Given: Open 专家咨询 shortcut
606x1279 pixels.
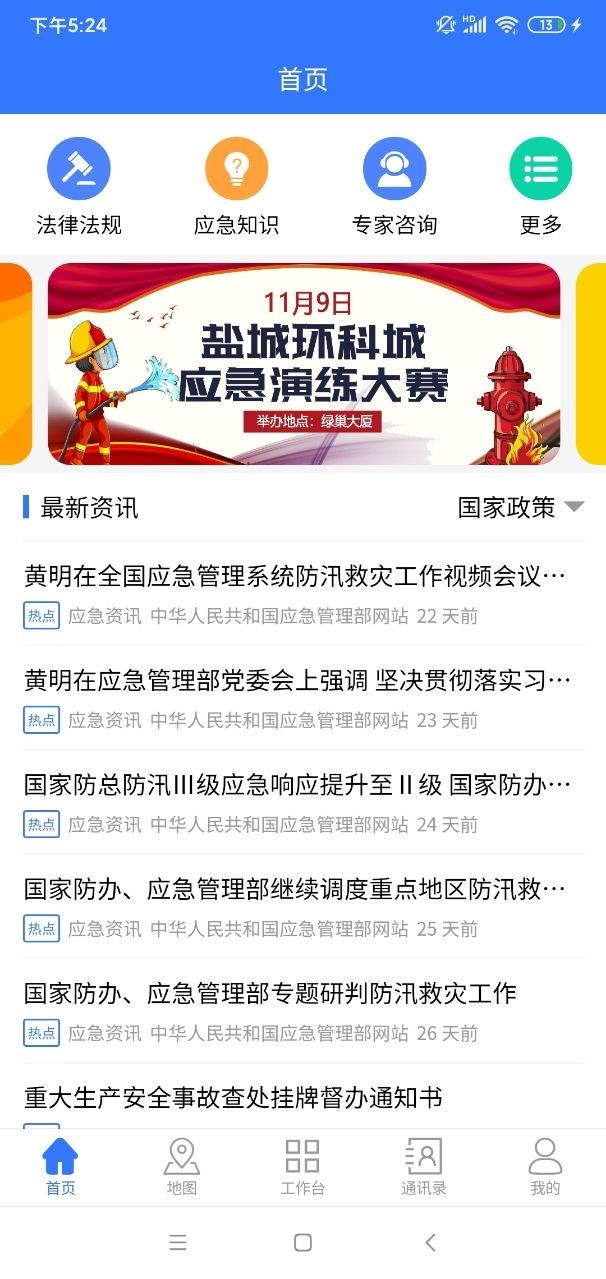Looking at the screenshot, I should click(x=394, y=187).
